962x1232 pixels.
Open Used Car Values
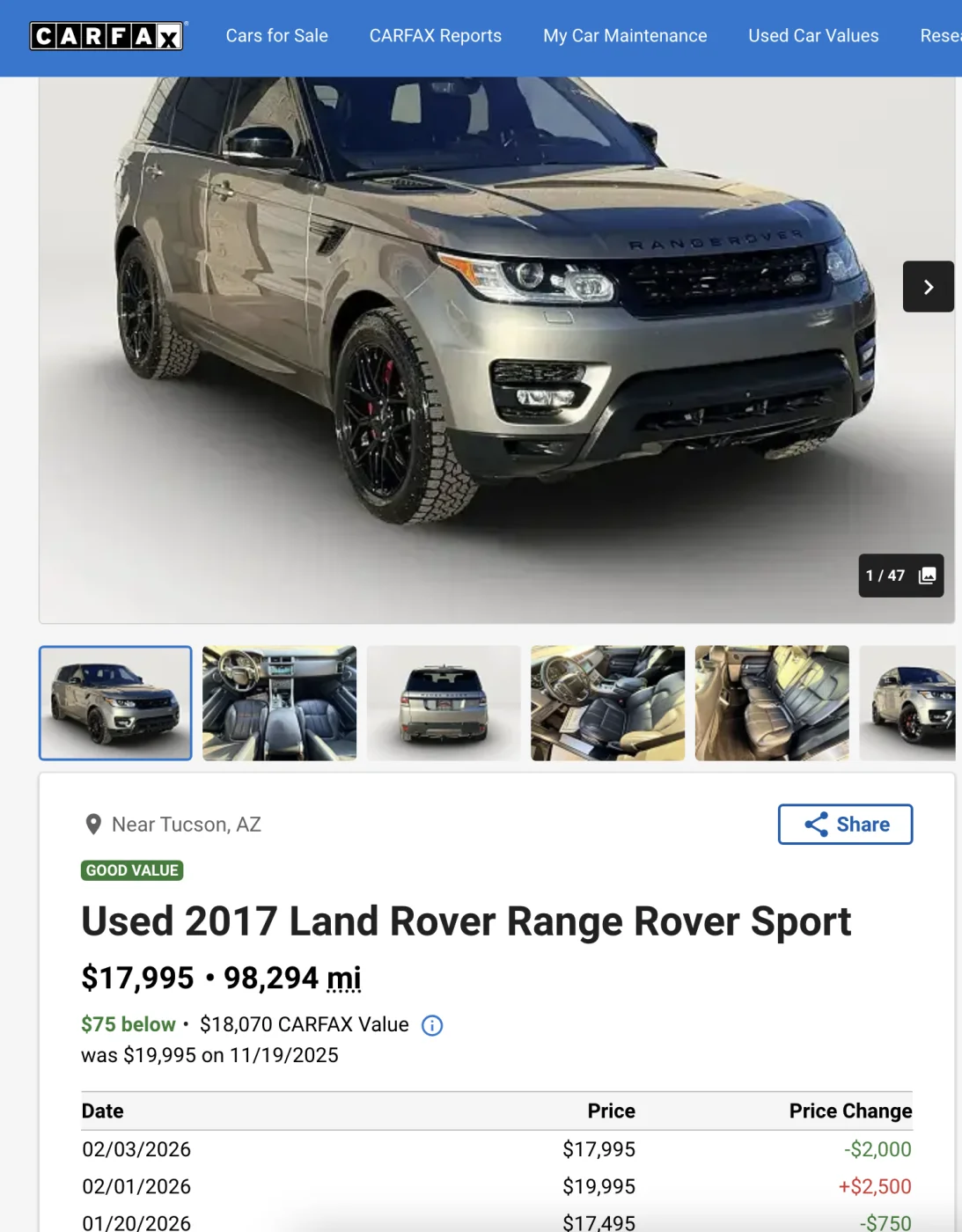(x=812, y=36)
